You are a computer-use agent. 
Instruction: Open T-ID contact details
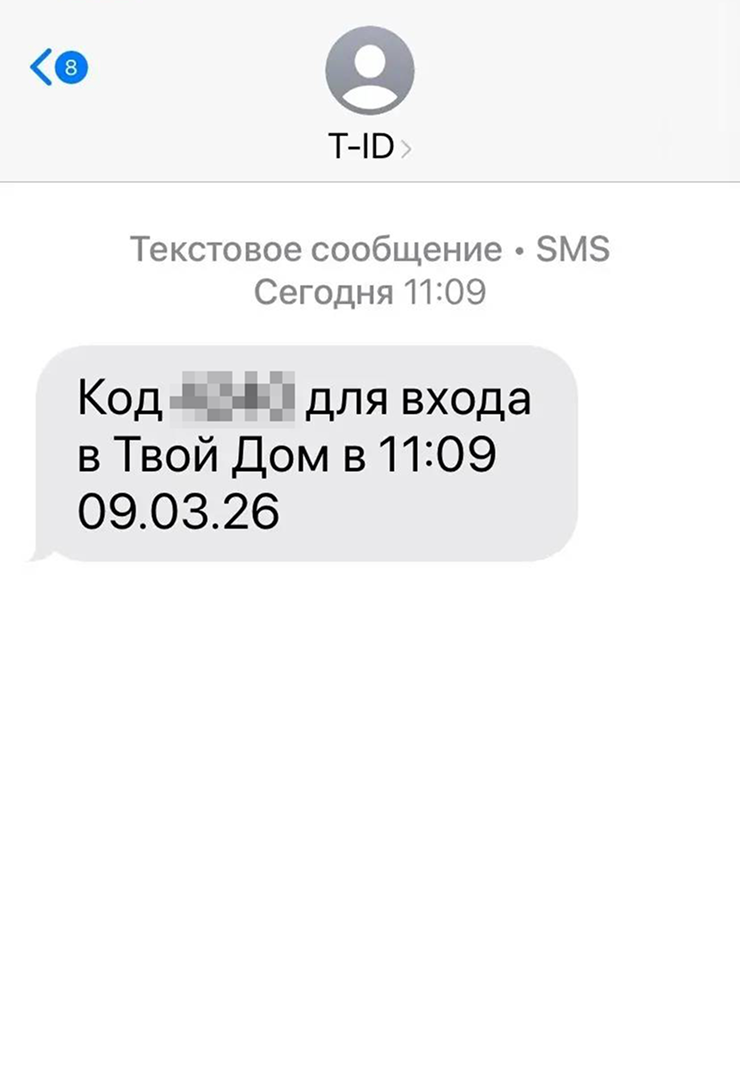tap(369, 148)
